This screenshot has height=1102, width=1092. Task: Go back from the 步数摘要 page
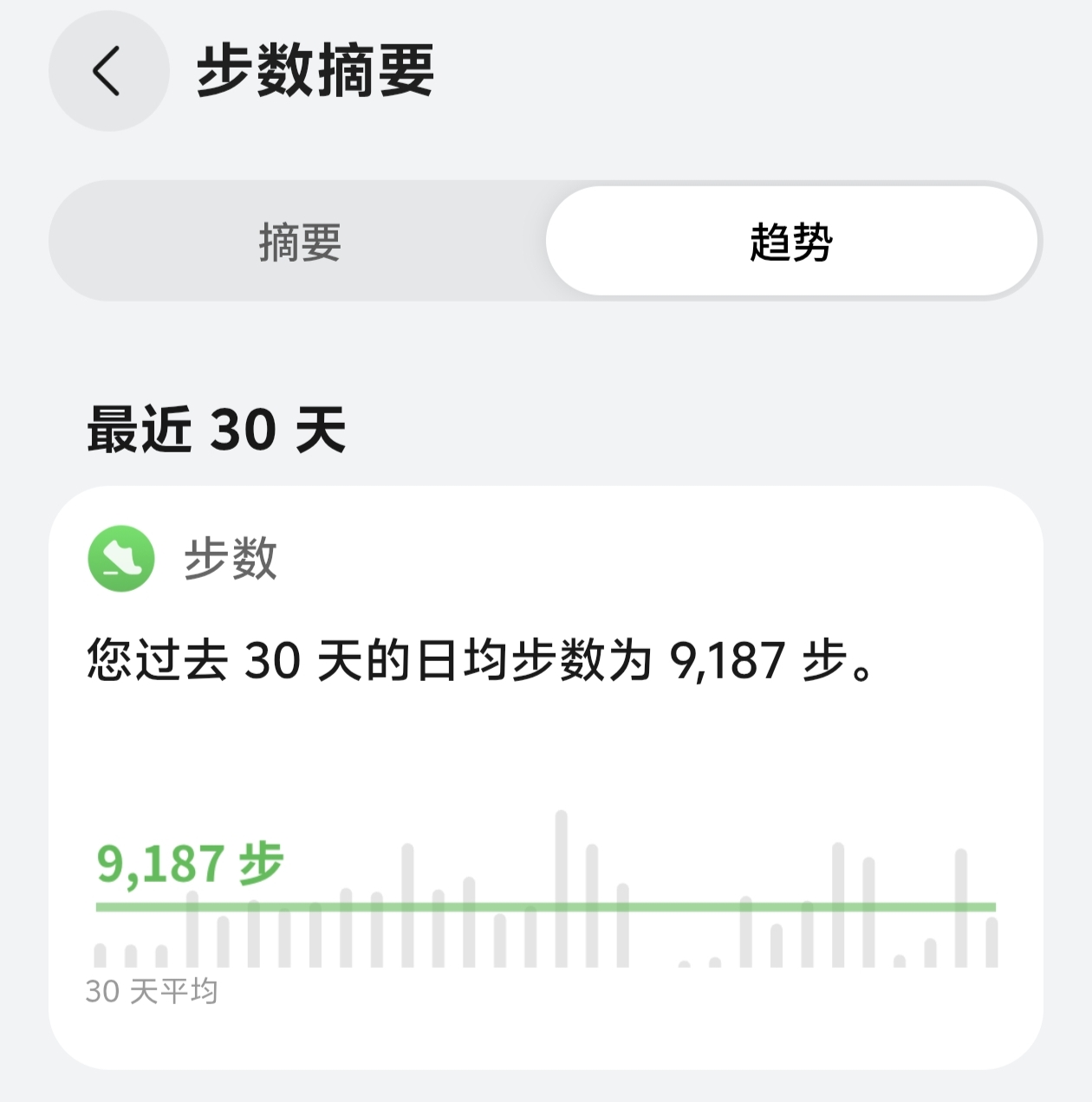point(108,71)
